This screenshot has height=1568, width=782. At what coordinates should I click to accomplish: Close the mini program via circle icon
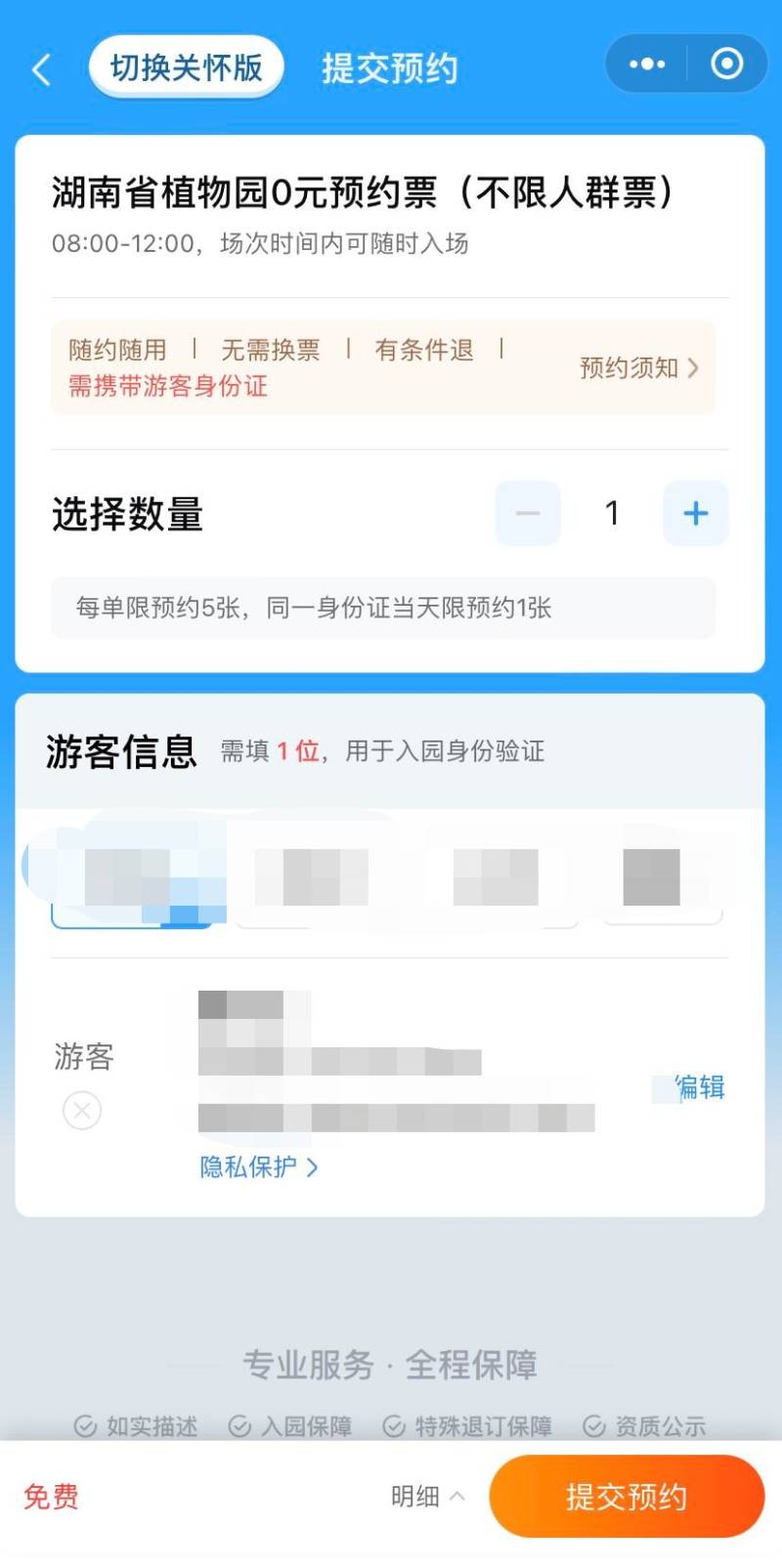click(x=726, y=64)
